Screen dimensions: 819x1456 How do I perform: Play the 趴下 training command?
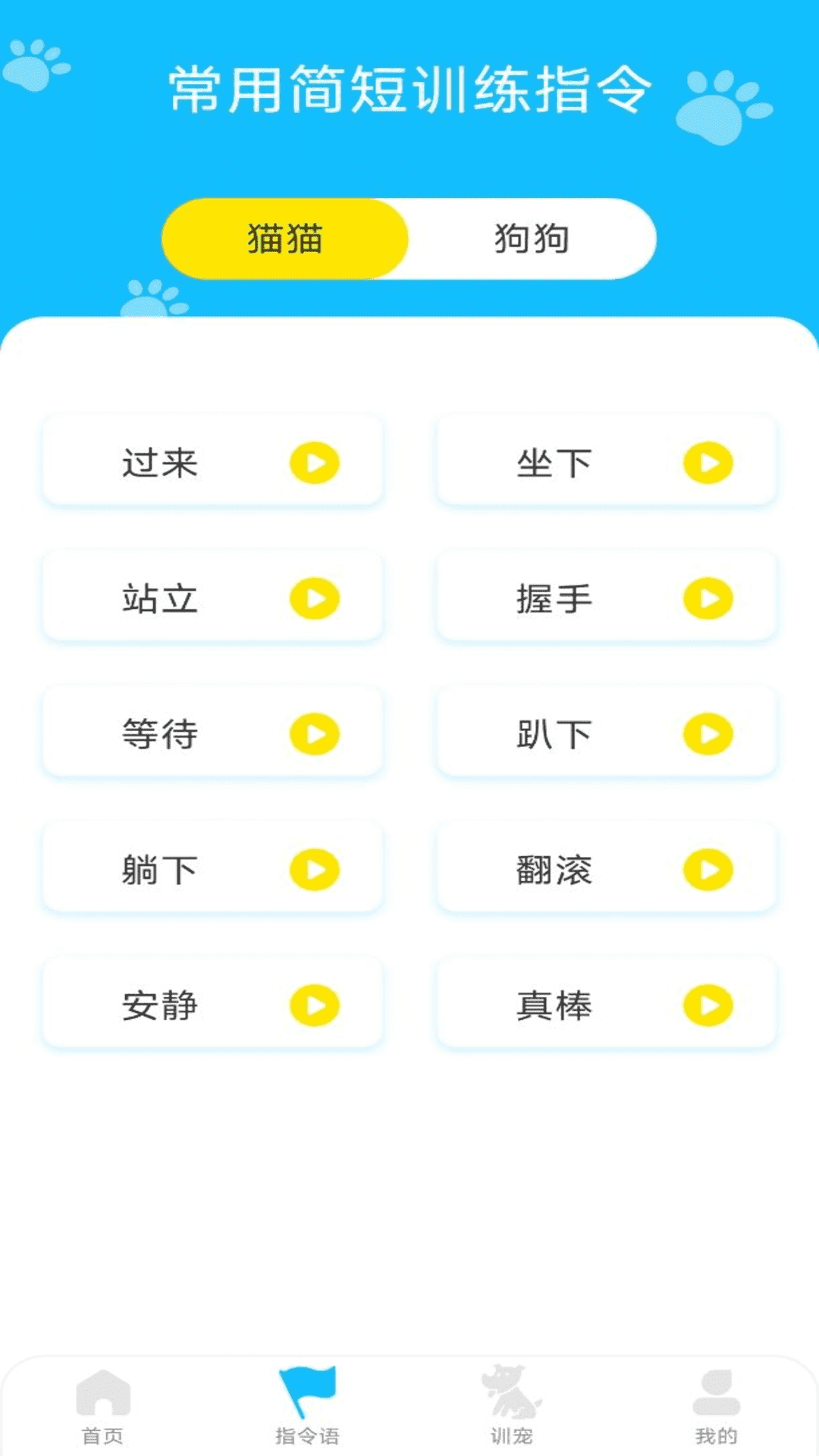[x=708, y=734]
